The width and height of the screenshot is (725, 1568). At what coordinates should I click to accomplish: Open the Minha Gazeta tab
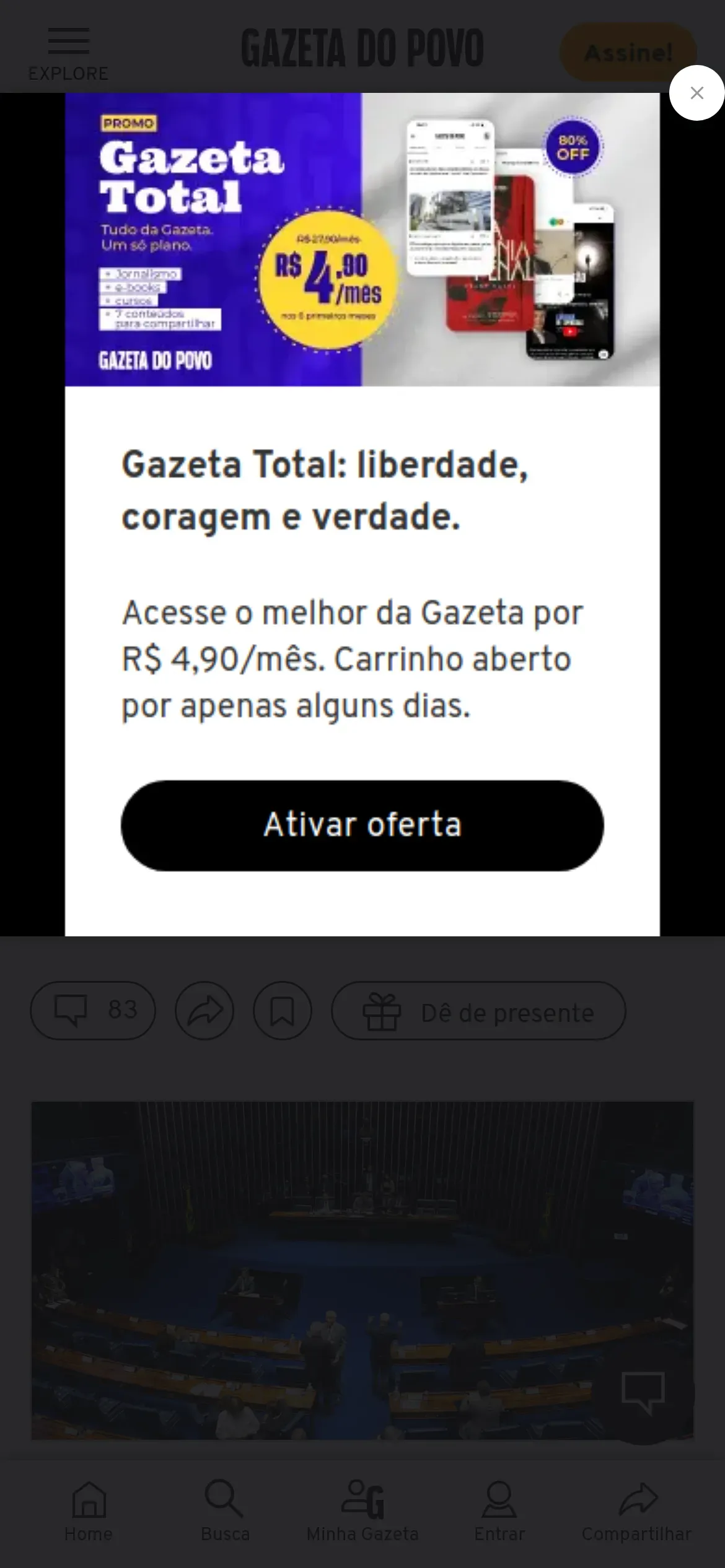click(362, 1511)
